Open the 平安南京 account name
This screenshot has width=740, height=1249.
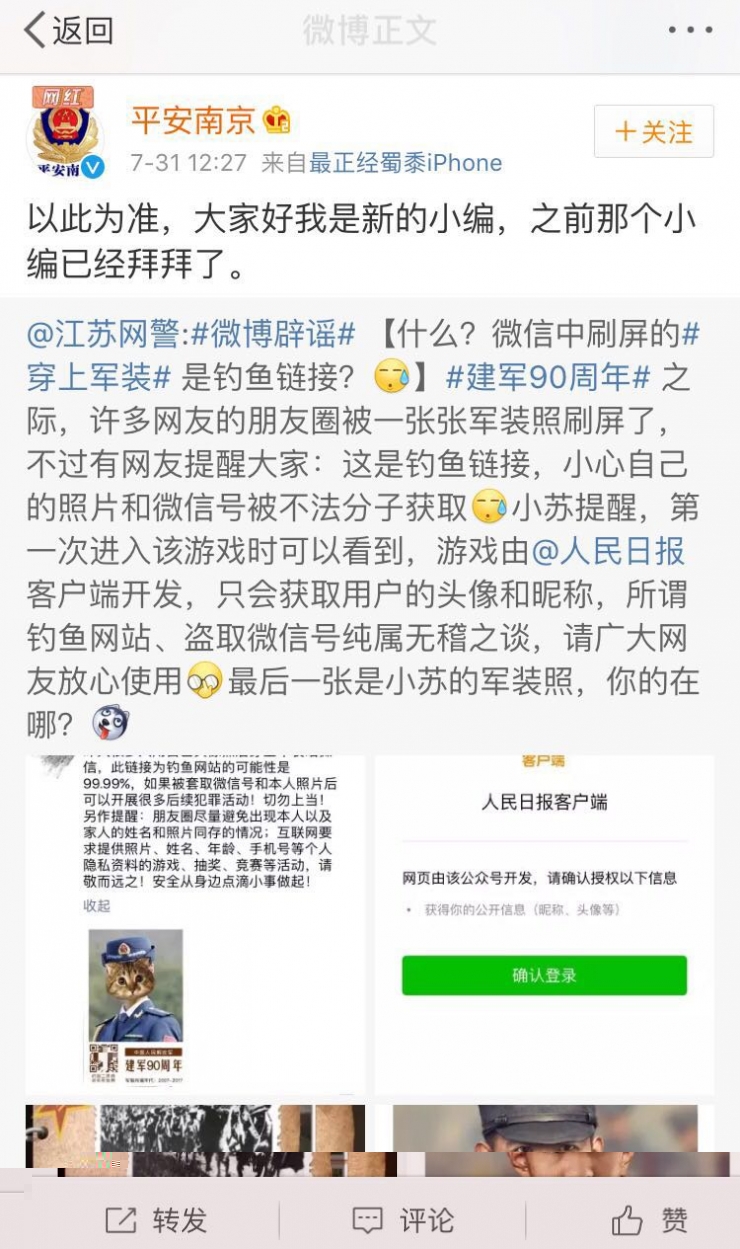(193, 121)
